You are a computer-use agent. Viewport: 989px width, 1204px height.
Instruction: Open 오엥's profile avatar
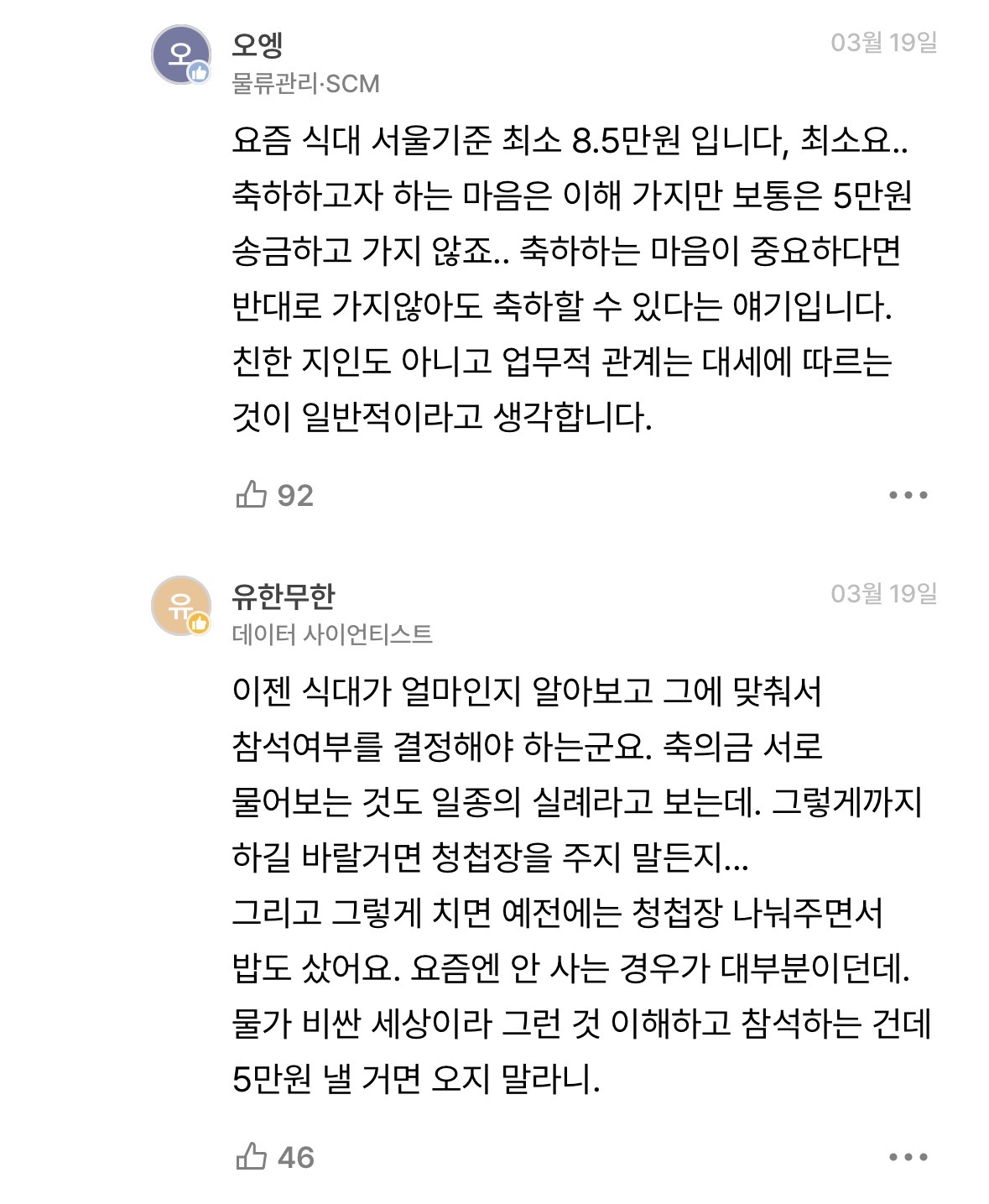[180, 55]
